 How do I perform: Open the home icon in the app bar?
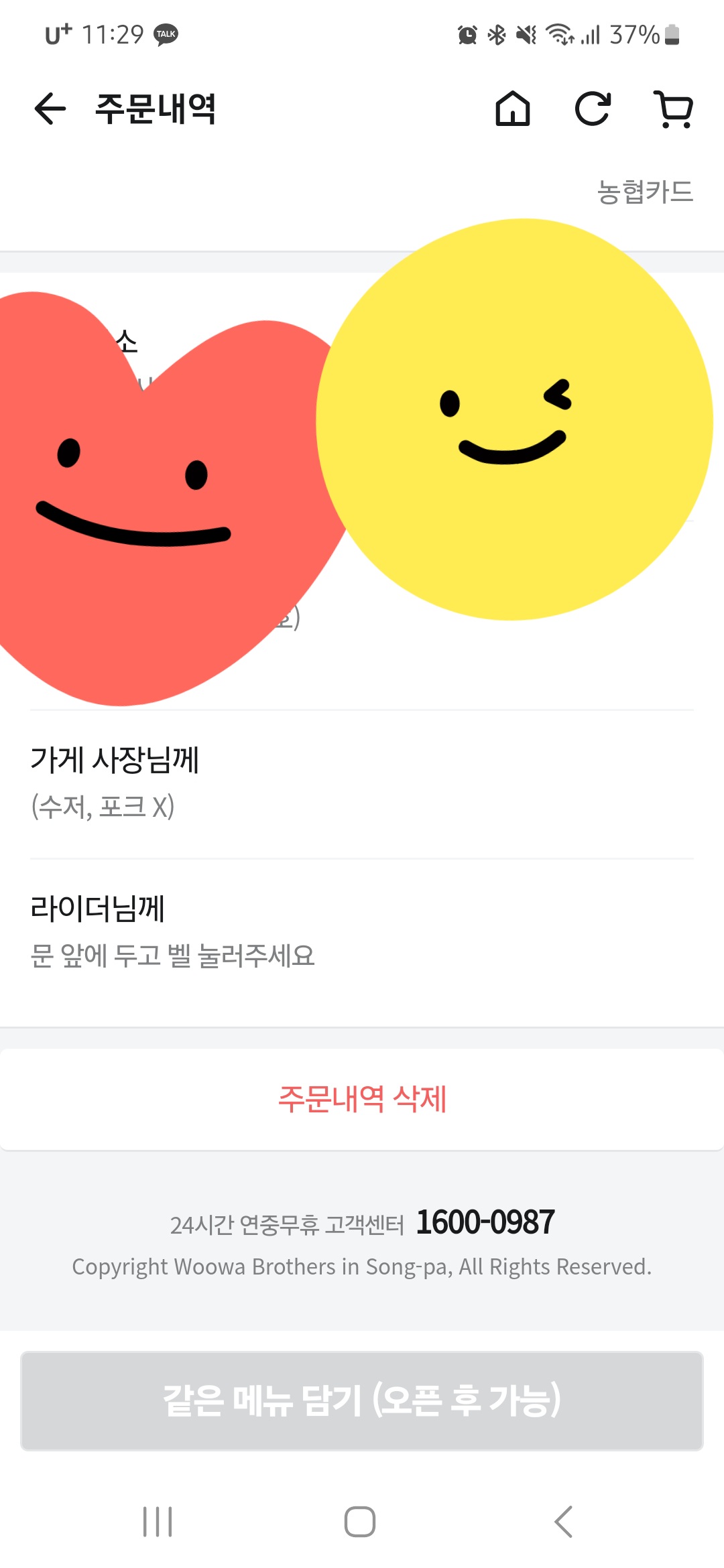513,109
